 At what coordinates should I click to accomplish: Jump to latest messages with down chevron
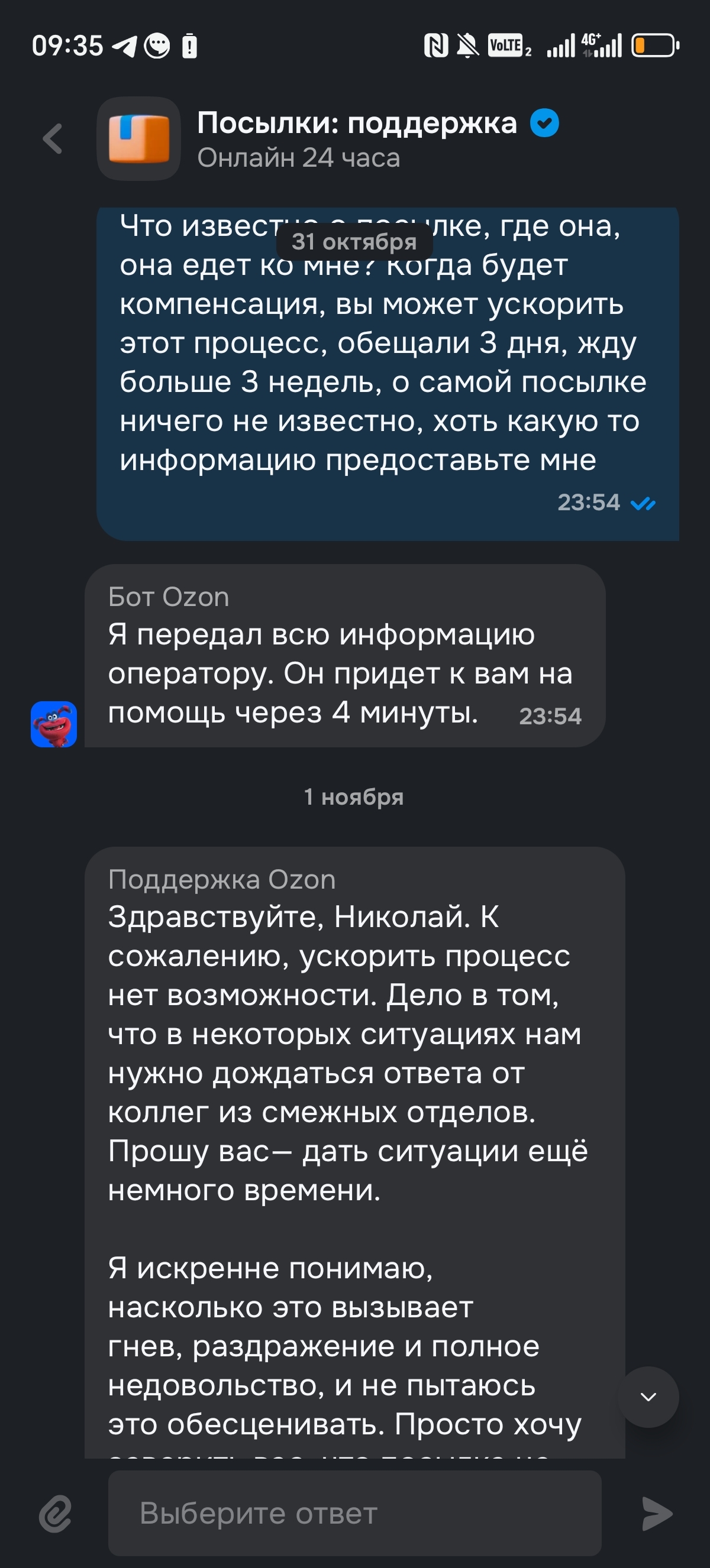pos(648,1397)
